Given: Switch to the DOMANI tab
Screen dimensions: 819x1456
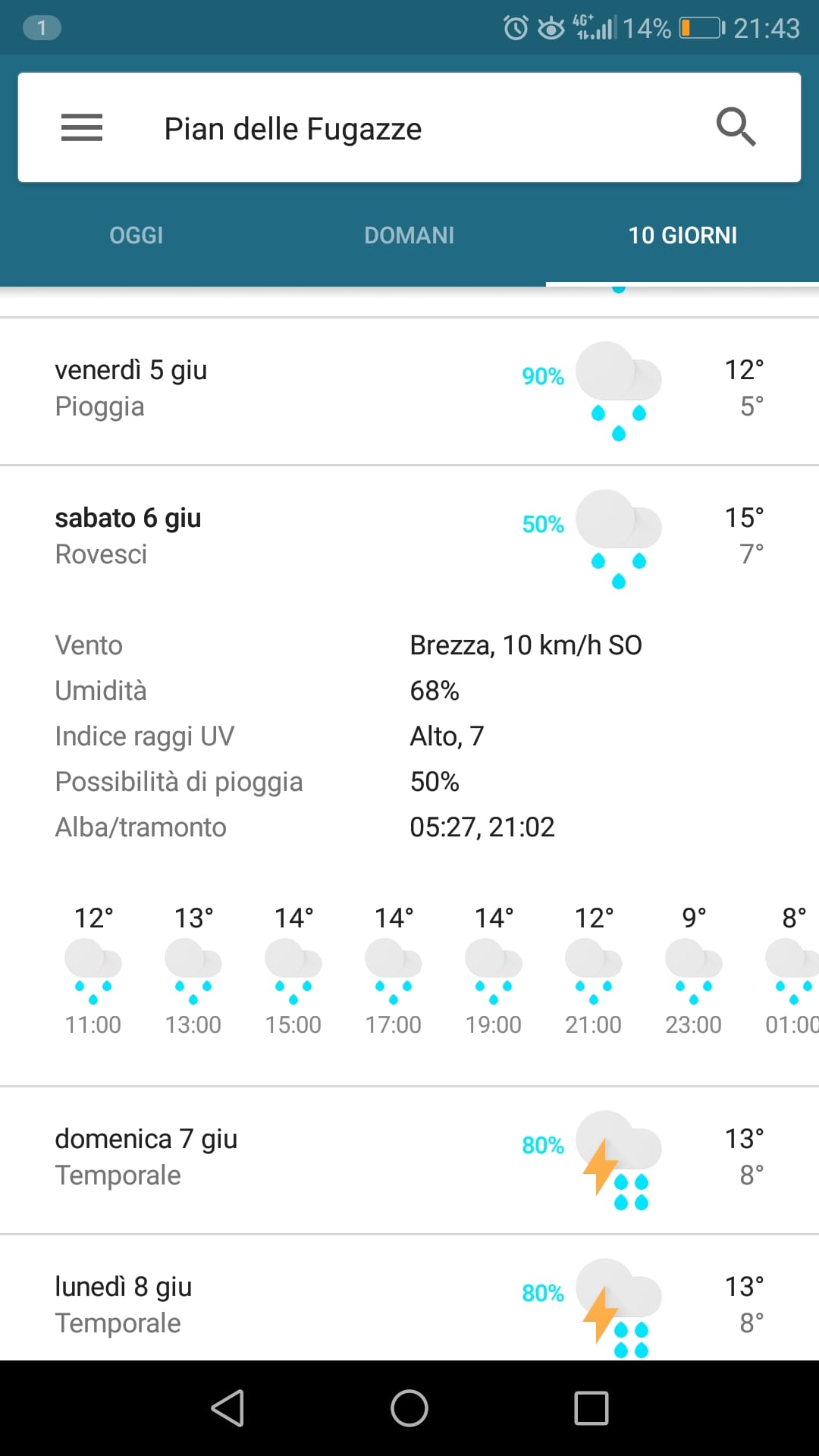Looking at the screenshot, I should [409, 235].
